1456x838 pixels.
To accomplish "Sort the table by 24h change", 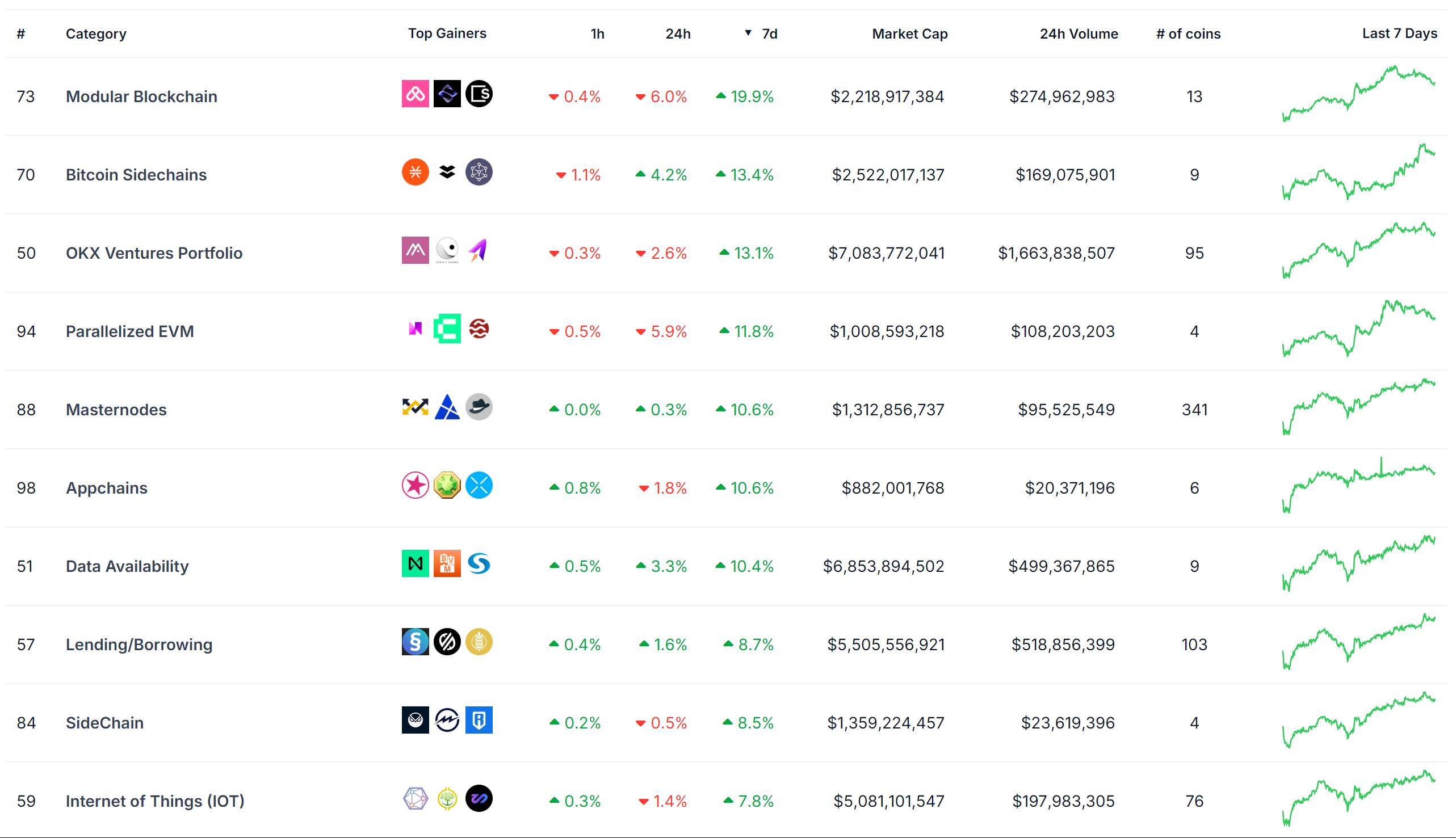I will 678,34.
